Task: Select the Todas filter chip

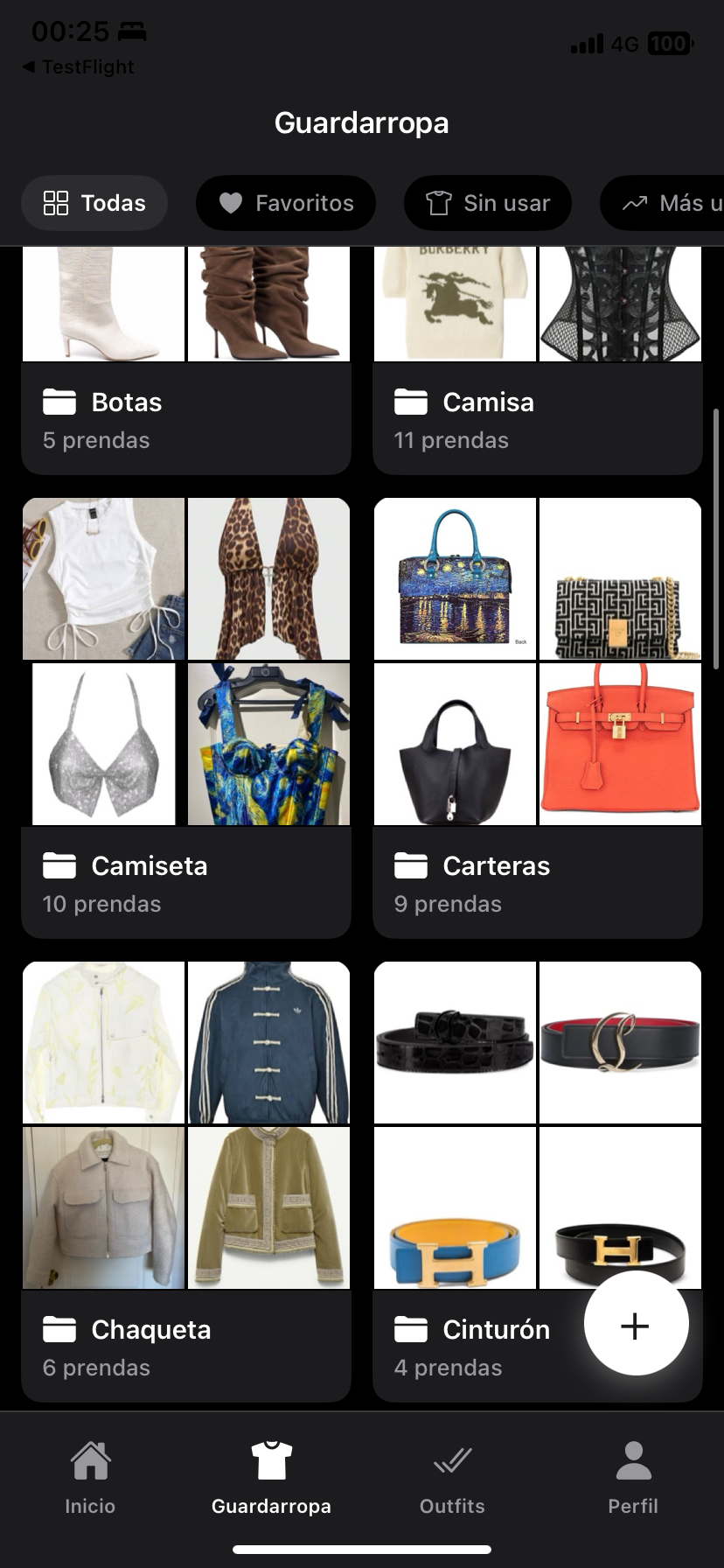Action: [x=94, y=203]
